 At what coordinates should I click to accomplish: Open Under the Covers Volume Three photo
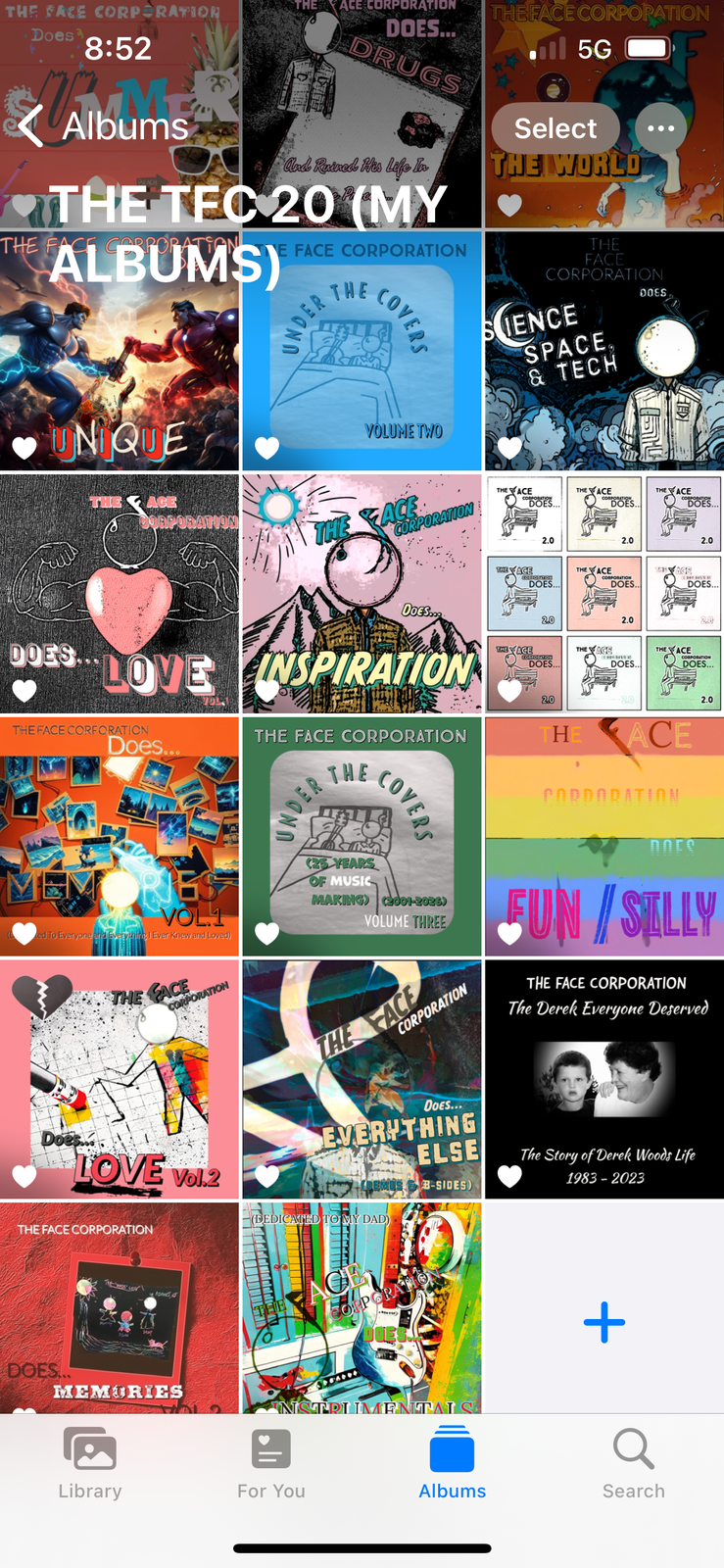coord(362,836)
